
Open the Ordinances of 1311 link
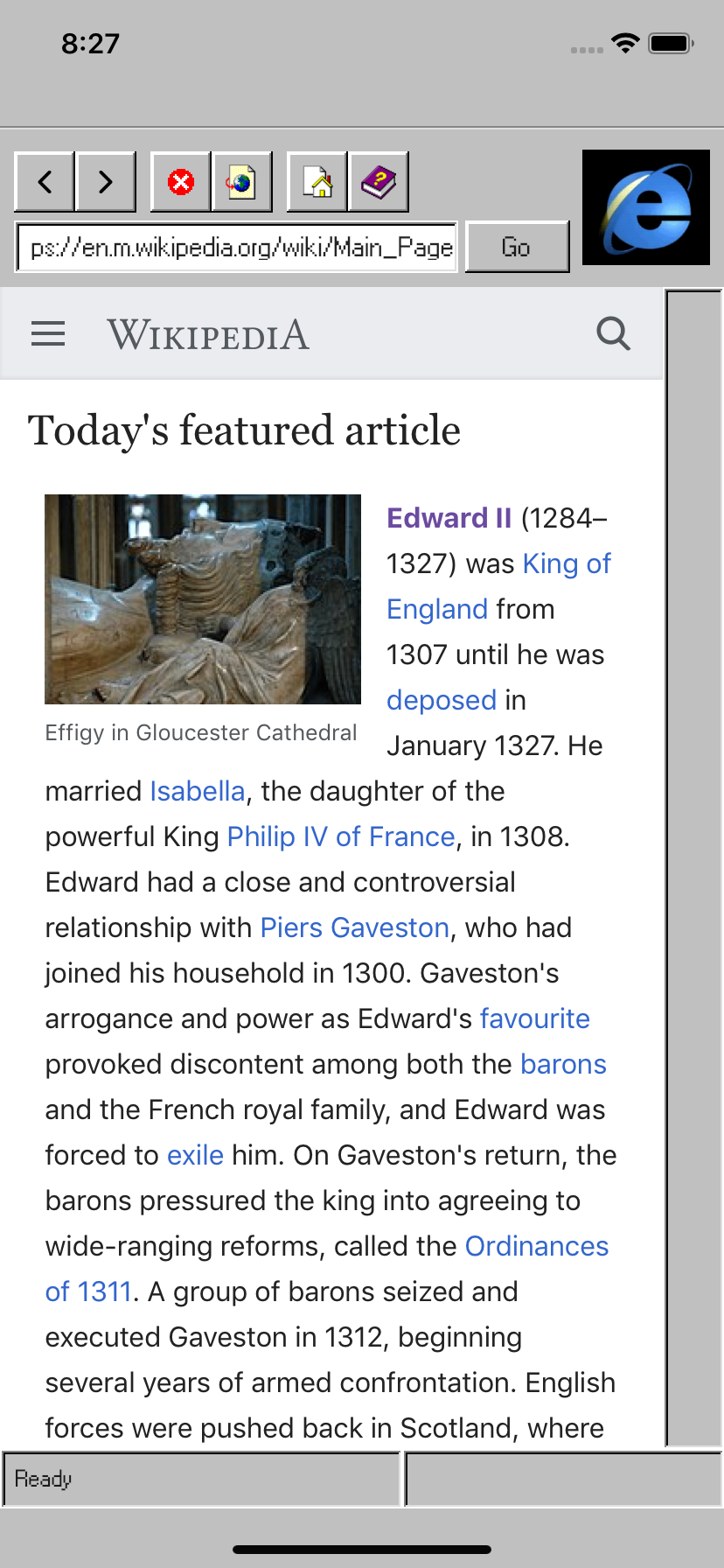[x=536, y=1246]
